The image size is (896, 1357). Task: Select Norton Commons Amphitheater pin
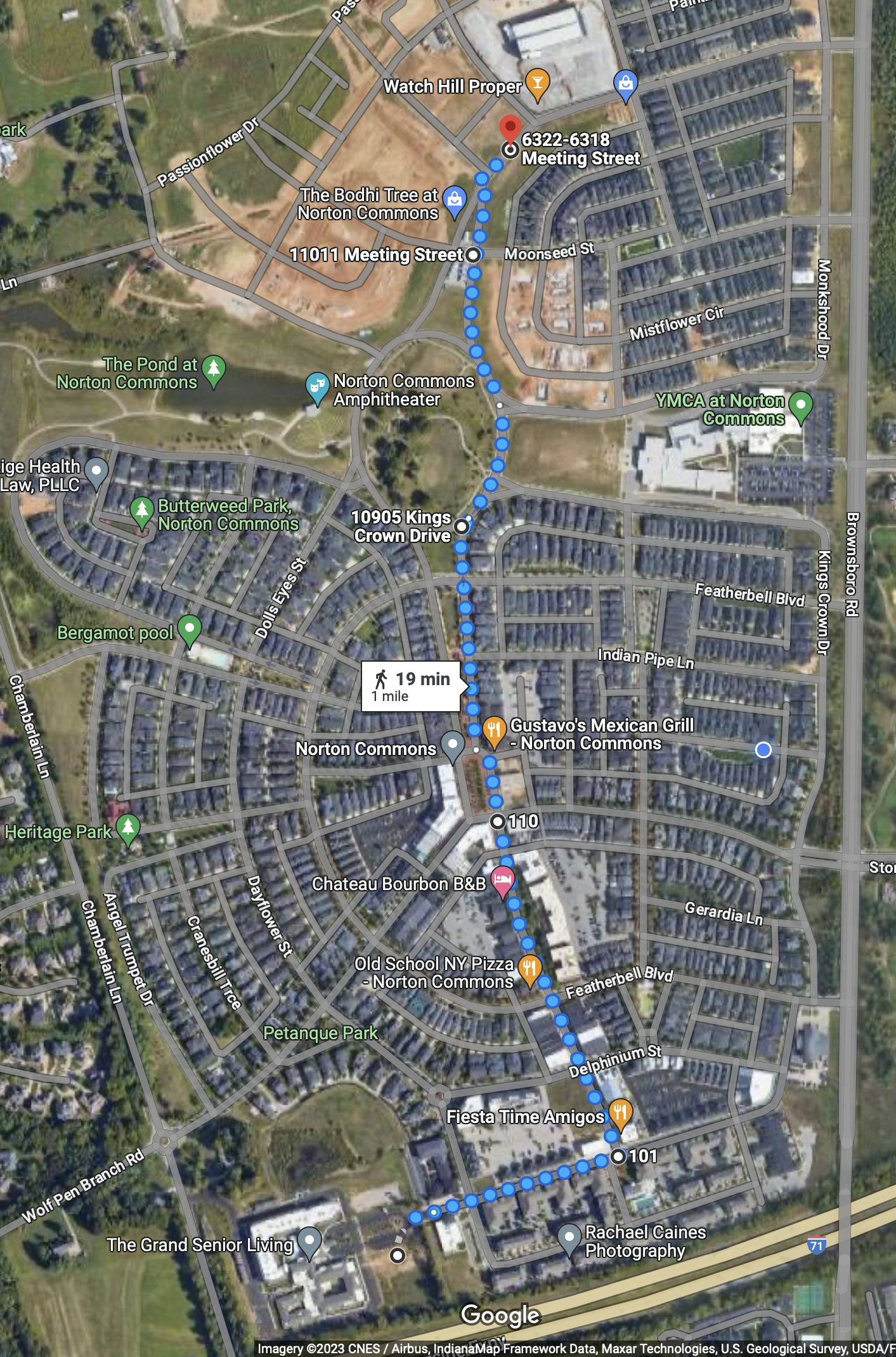316,386
